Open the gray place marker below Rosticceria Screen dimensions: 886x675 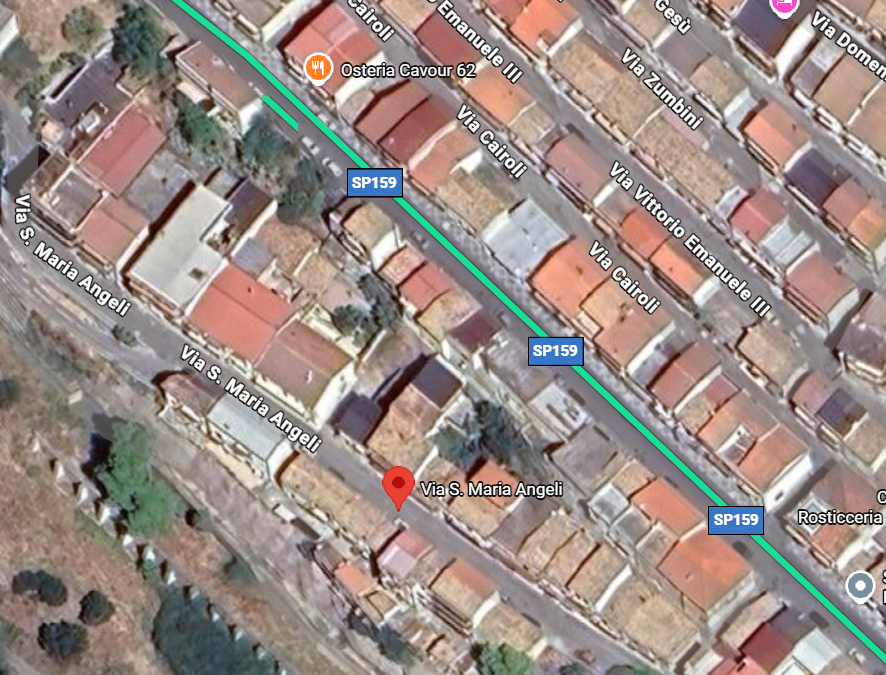coord(860,586)
